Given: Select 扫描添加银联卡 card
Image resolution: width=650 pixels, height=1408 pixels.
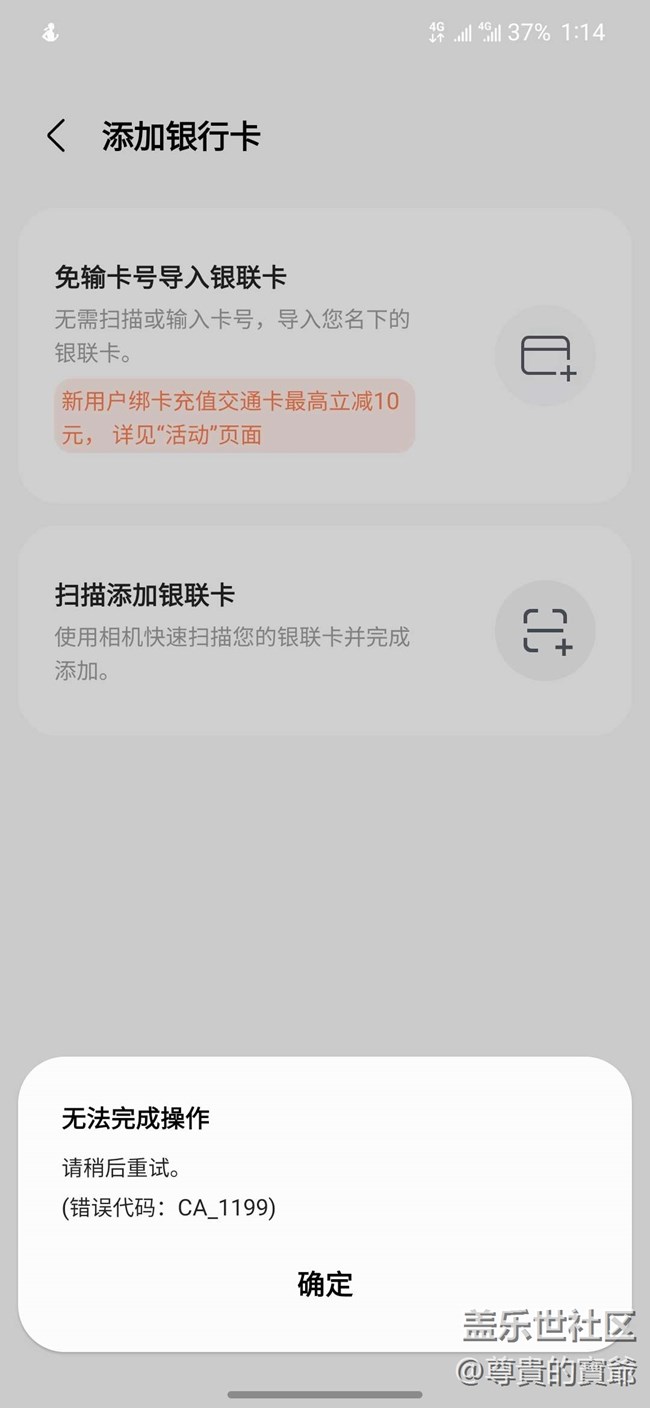Looking at the screenshot, I should tap(325, 631).
